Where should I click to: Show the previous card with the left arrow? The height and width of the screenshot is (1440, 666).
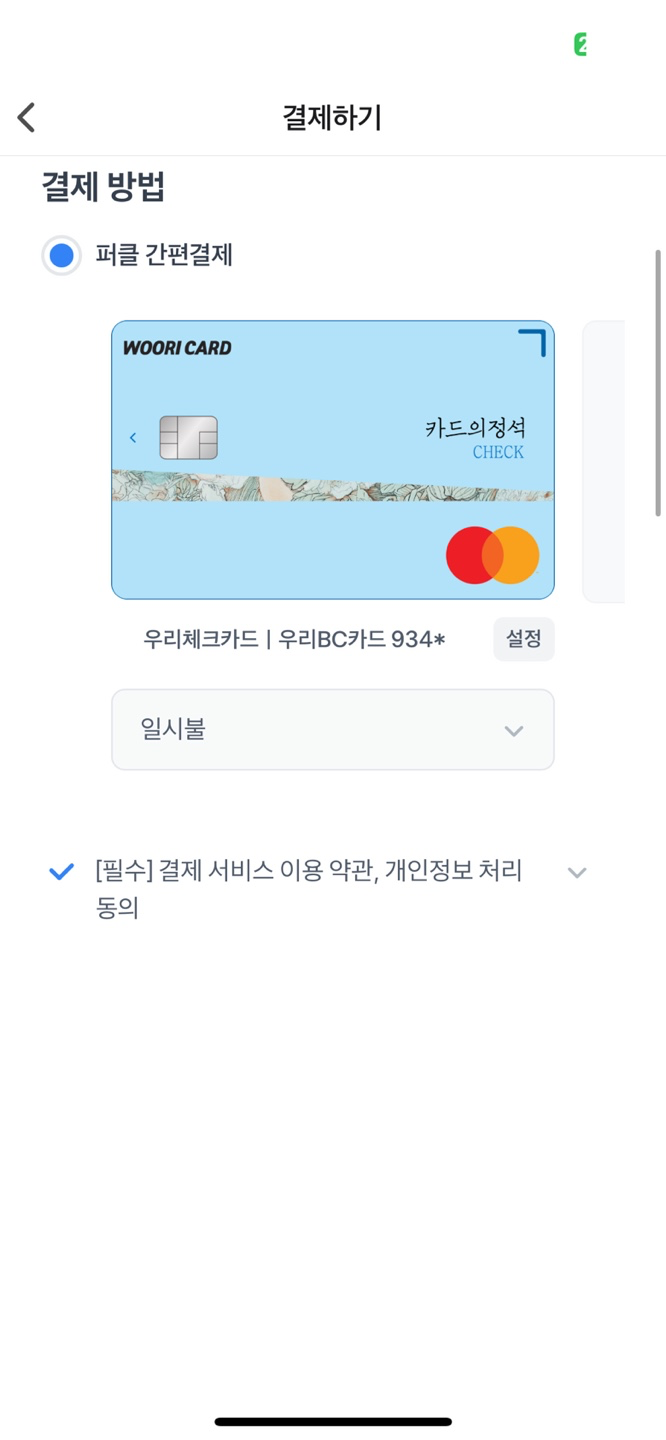pyautogui.click(x=133, y=438)
